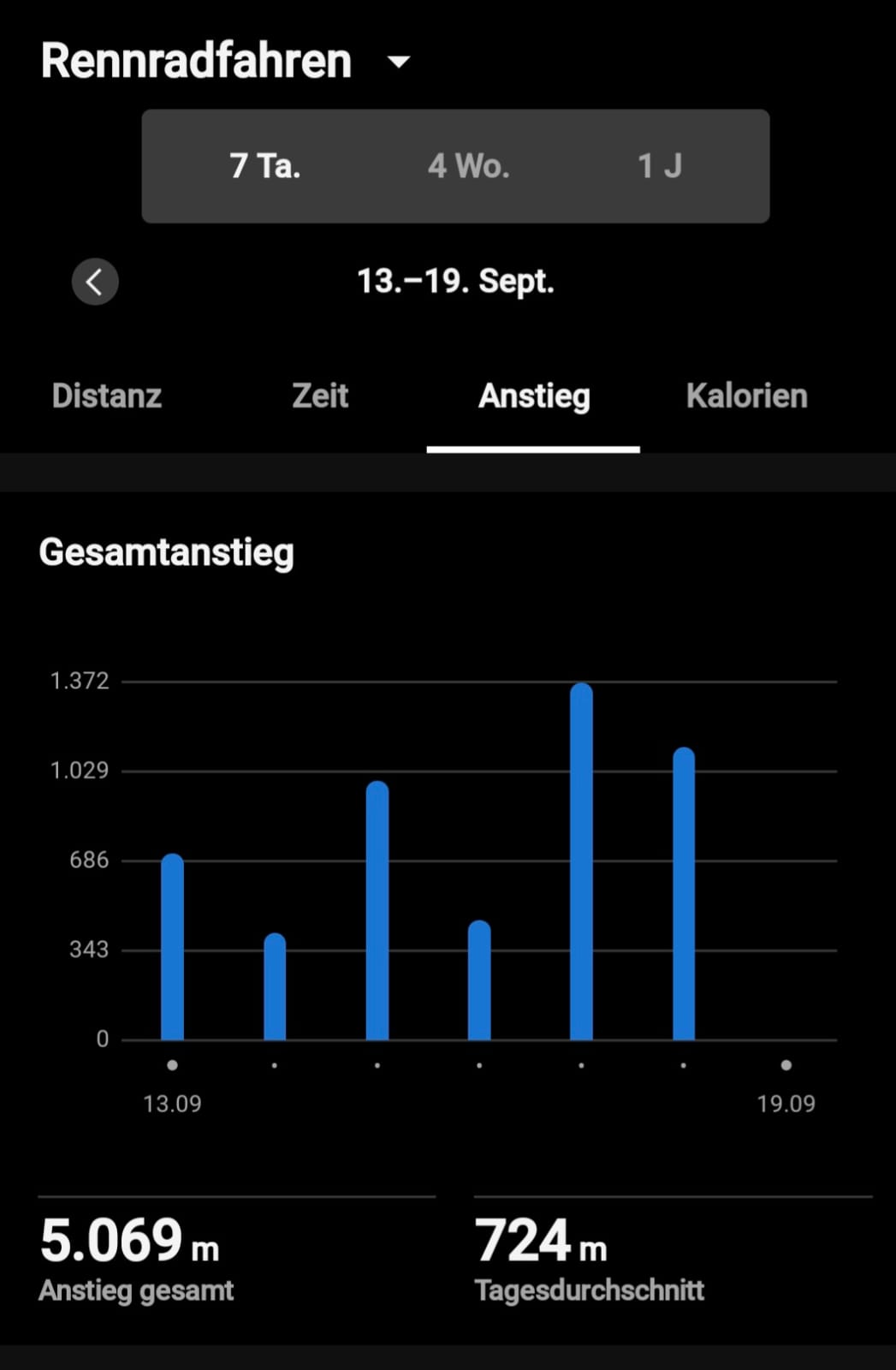Switch to the 4 Wo. time range
This screenshot has width=896, height=1370.
[x=468, y=165]
